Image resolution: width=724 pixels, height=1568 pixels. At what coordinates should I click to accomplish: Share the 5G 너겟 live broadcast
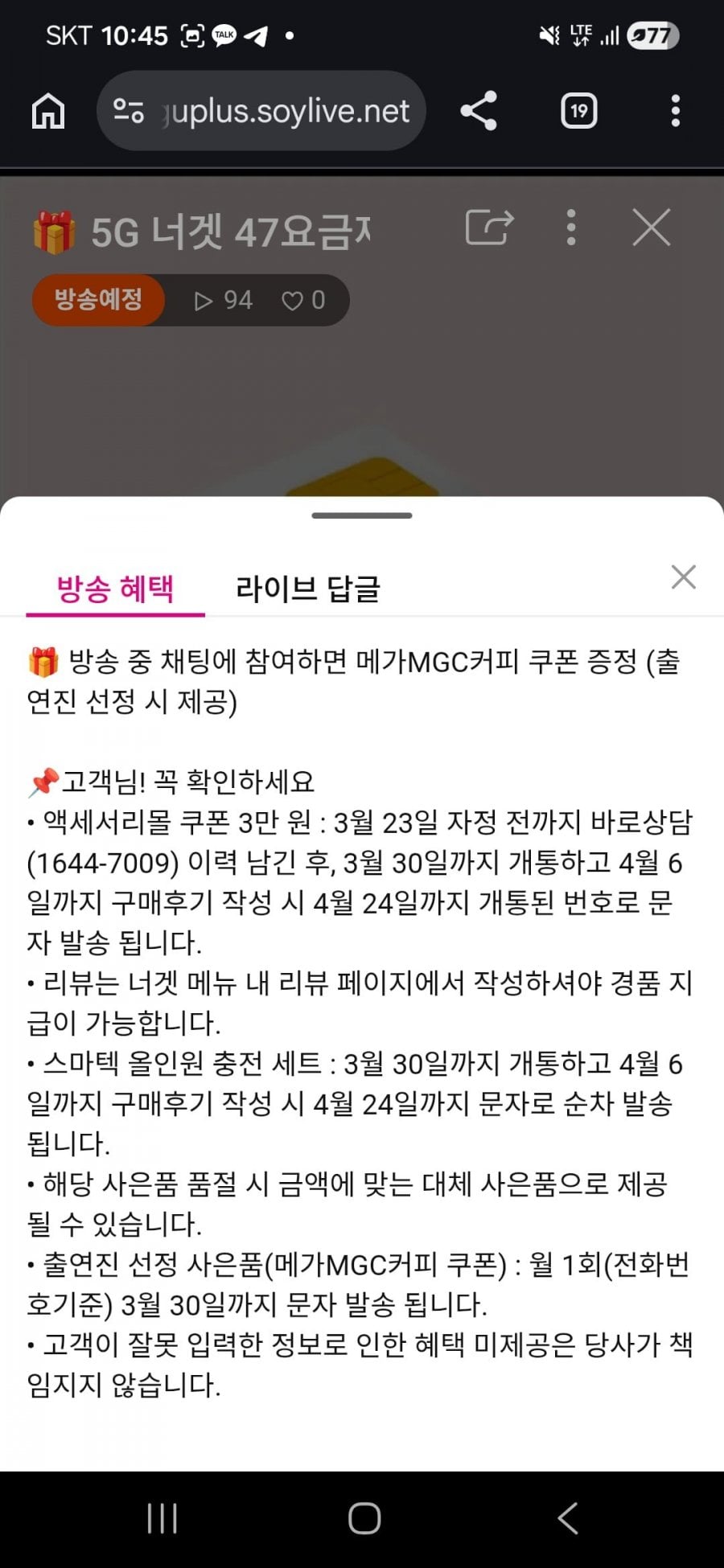click(x=489, y=228)
